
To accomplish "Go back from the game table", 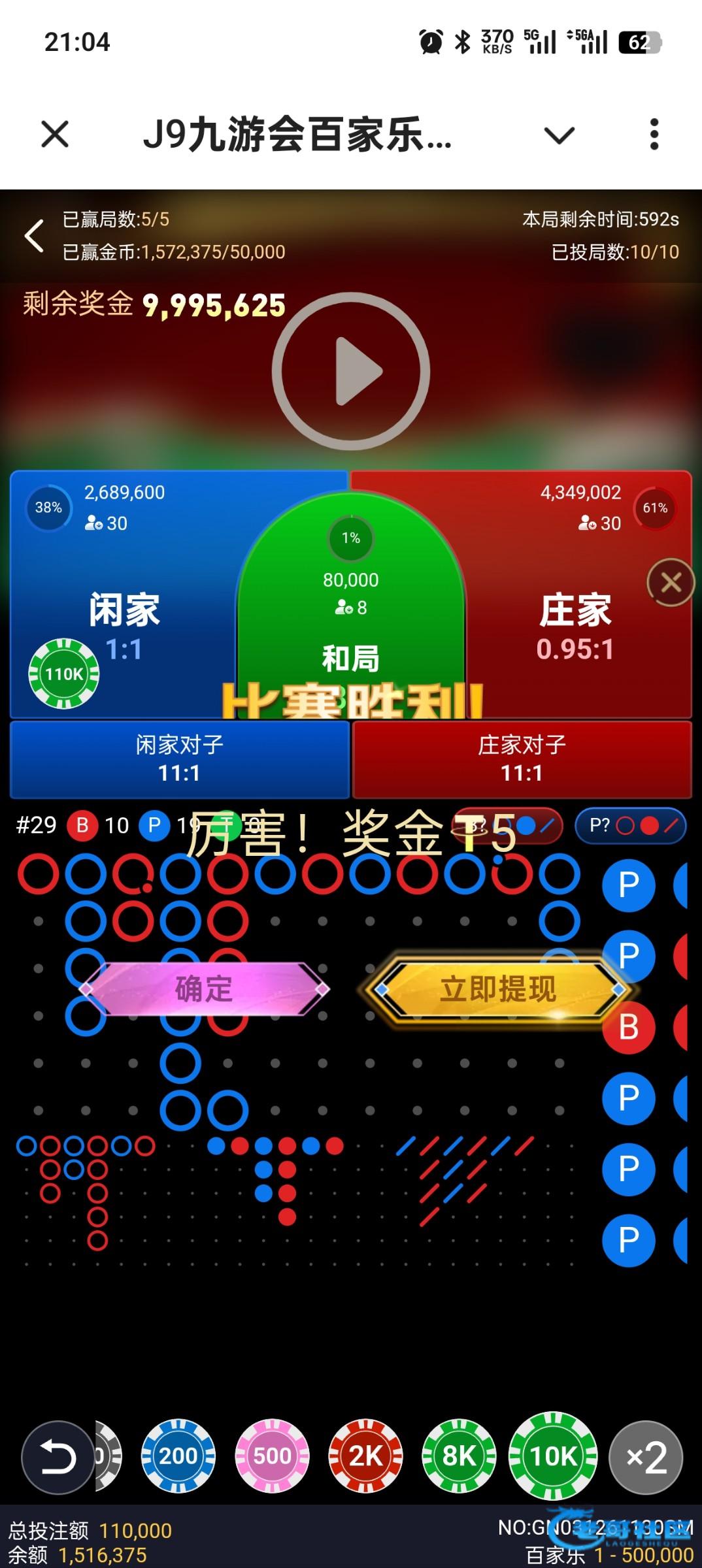I will click(x=34, y=236).
